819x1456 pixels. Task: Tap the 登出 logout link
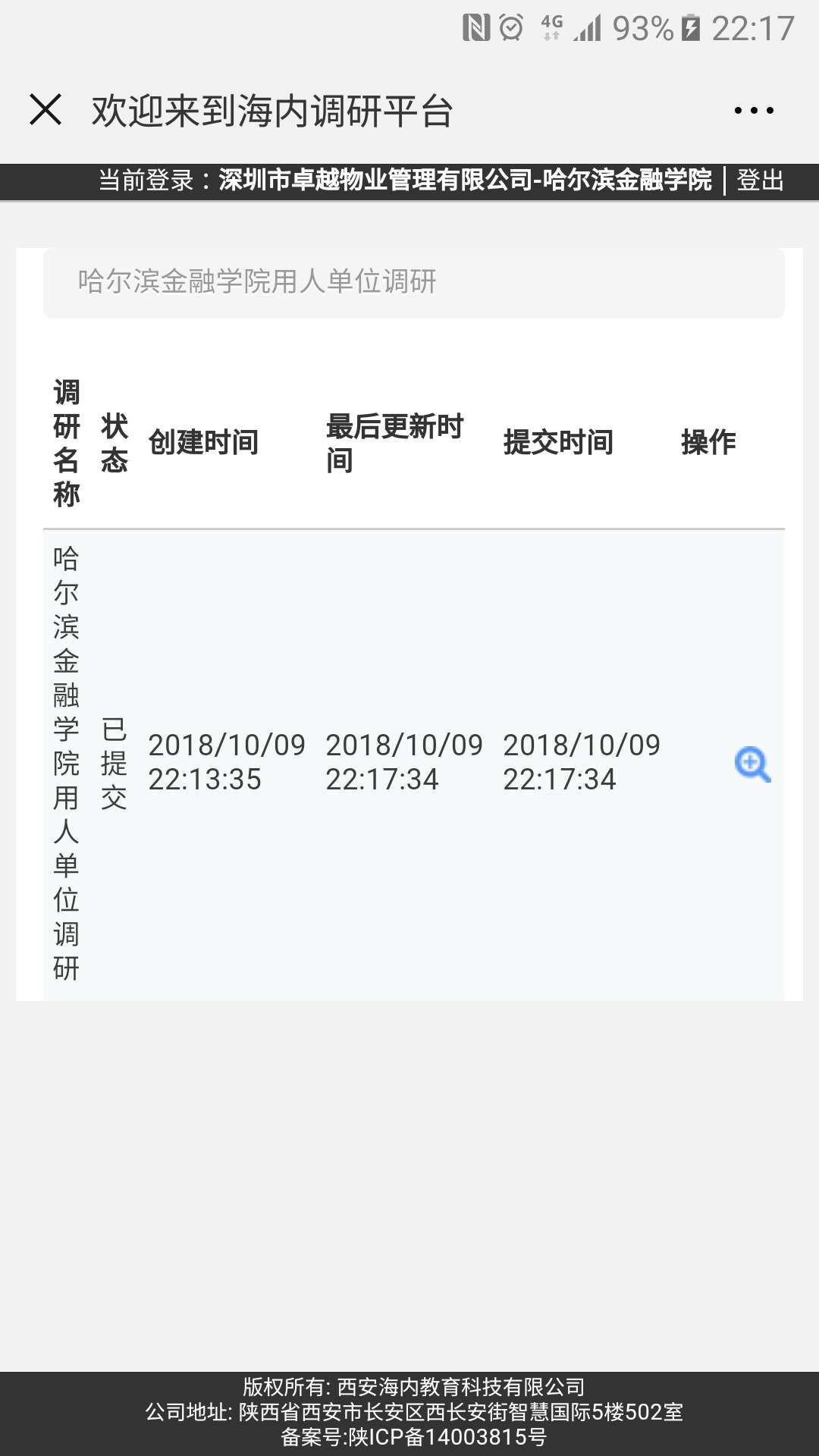760,180
